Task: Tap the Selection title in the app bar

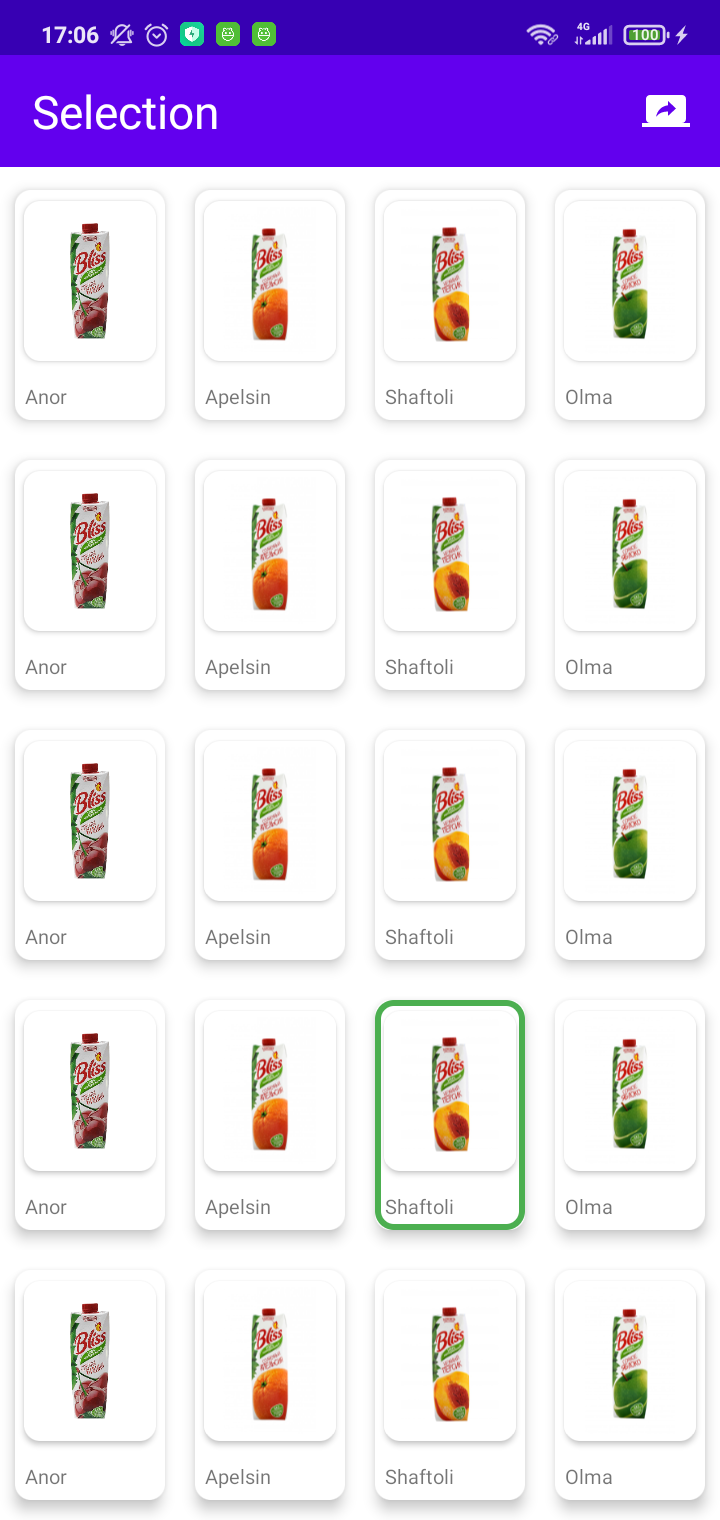Action: click(125, 111)
